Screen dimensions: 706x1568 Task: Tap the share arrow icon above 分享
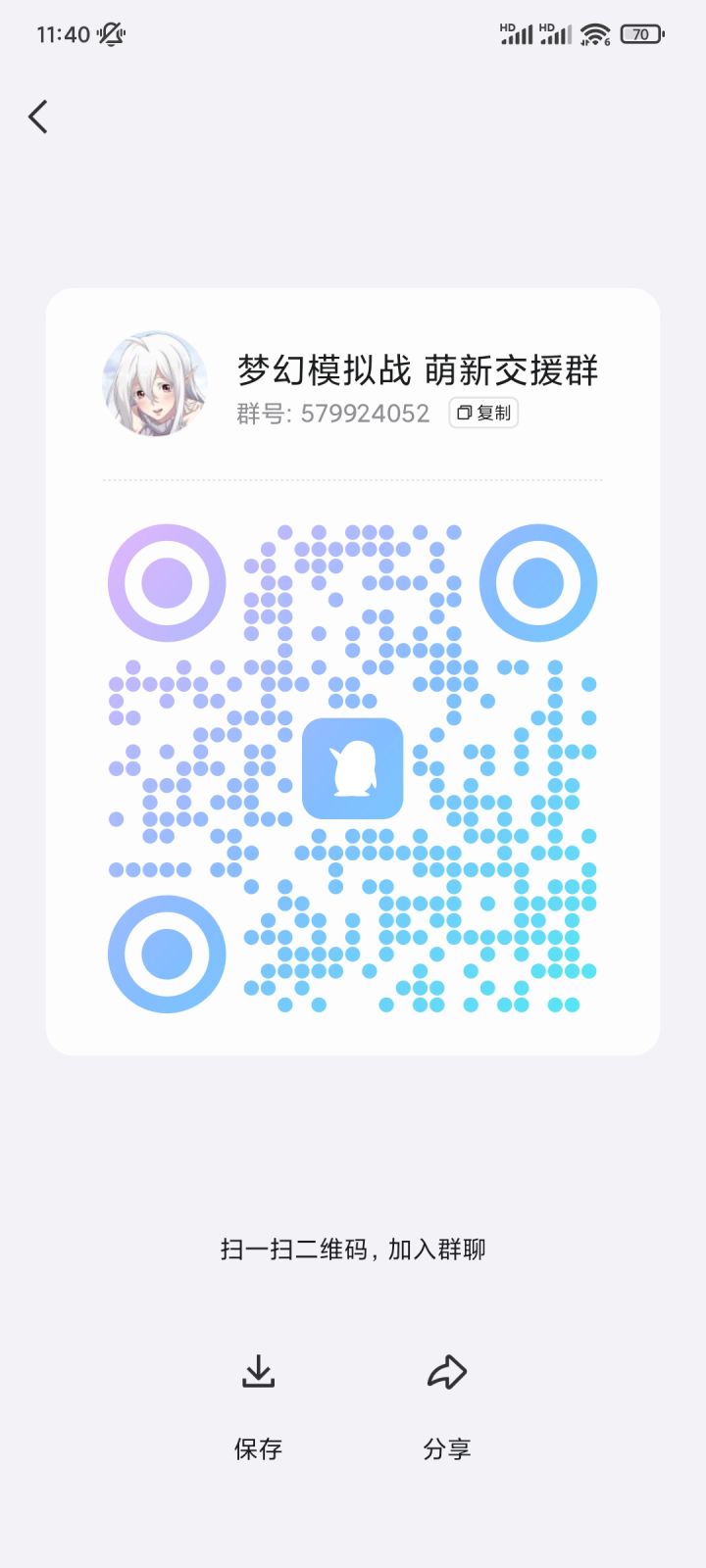(x=447, y=1371)
